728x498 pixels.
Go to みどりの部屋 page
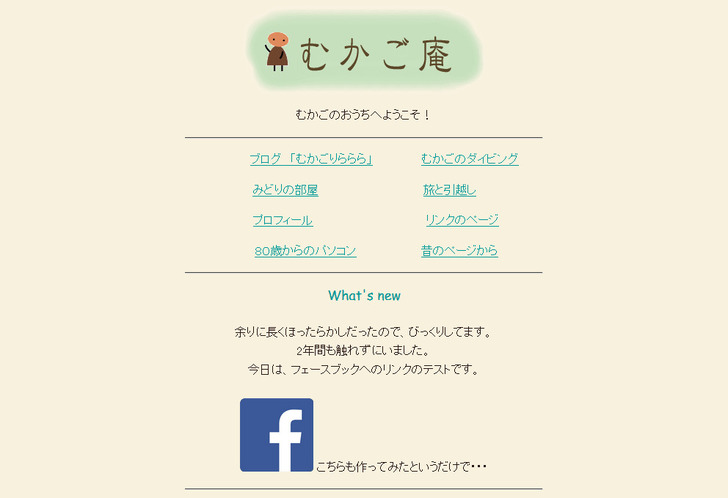pos(285,190)
